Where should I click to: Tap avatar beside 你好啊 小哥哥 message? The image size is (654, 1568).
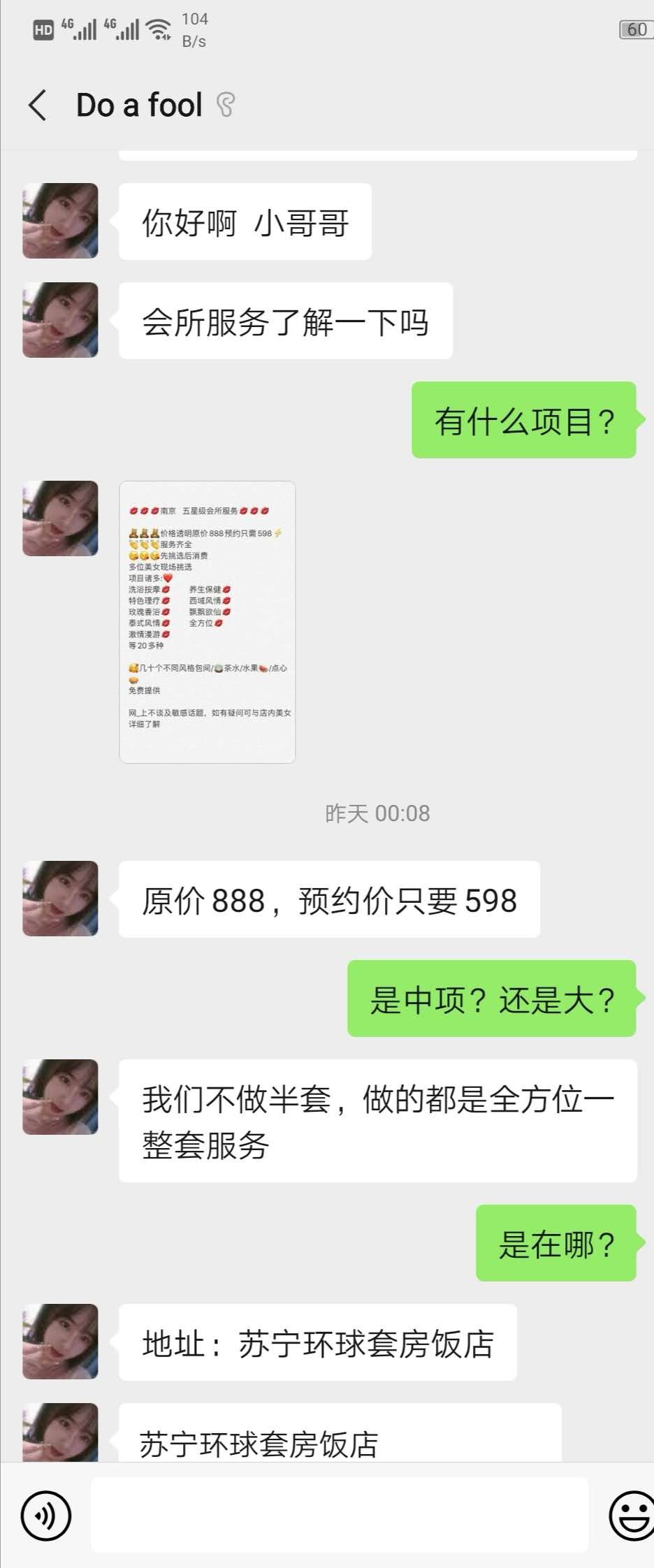(61, 221)
